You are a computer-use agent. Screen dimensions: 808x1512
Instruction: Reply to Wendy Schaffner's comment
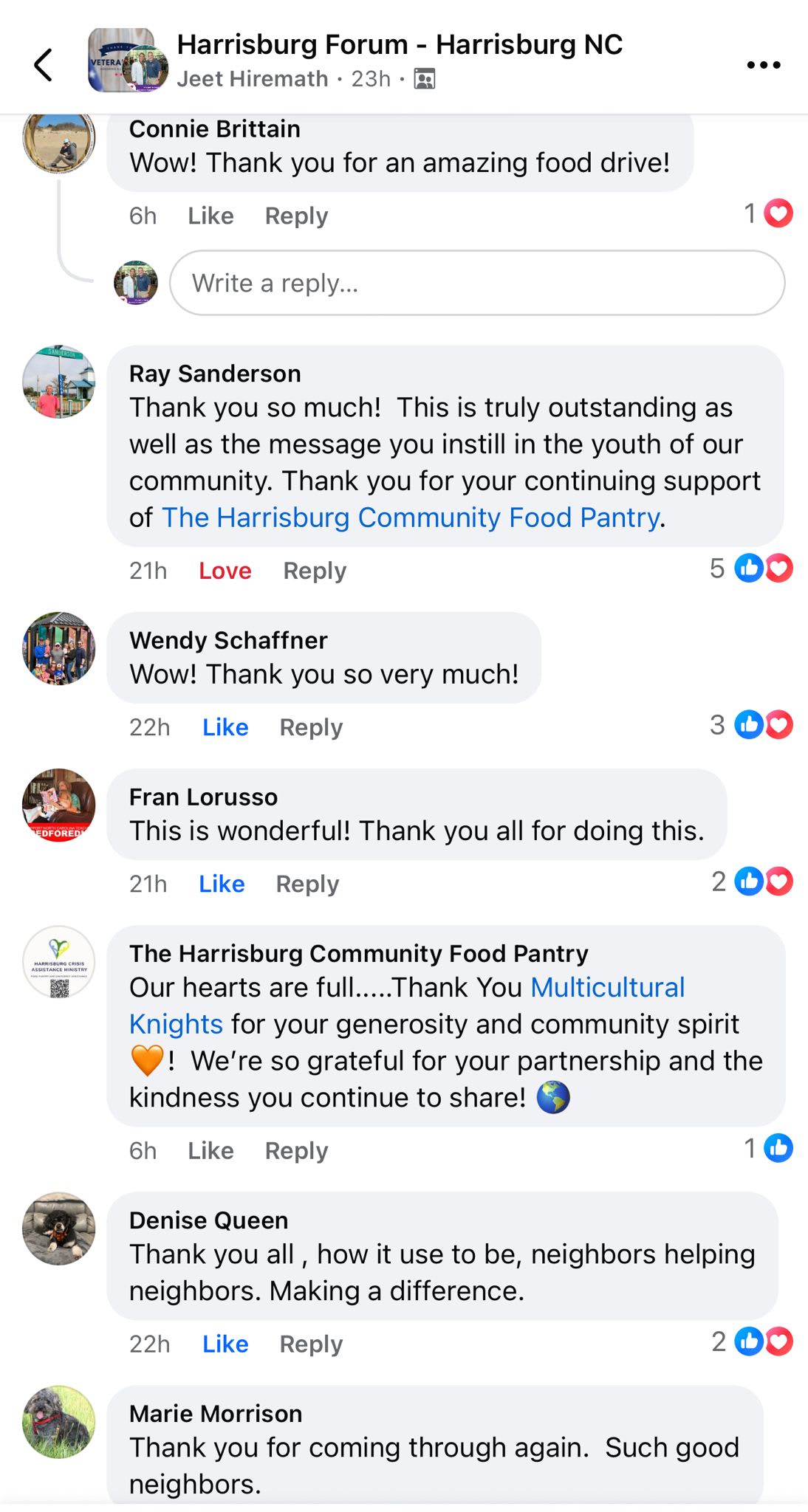coord(311,727)
